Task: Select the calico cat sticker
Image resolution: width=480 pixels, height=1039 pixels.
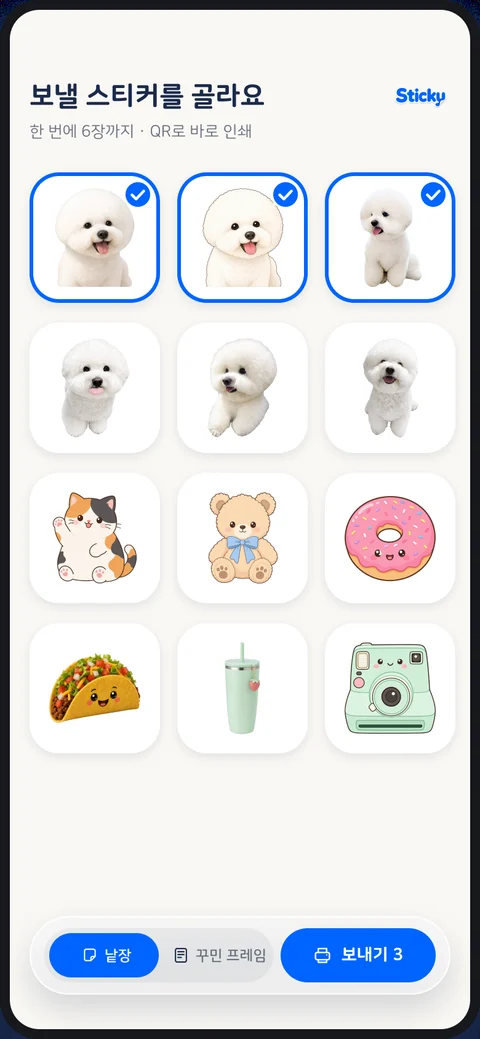Action: point(95,537)
